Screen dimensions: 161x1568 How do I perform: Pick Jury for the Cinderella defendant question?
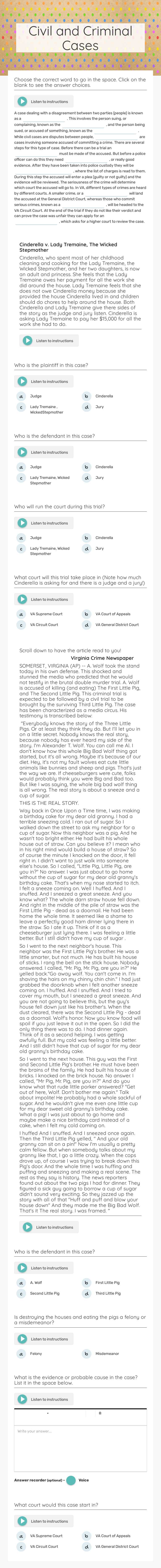pyautogui.click(x=100, y=478)
